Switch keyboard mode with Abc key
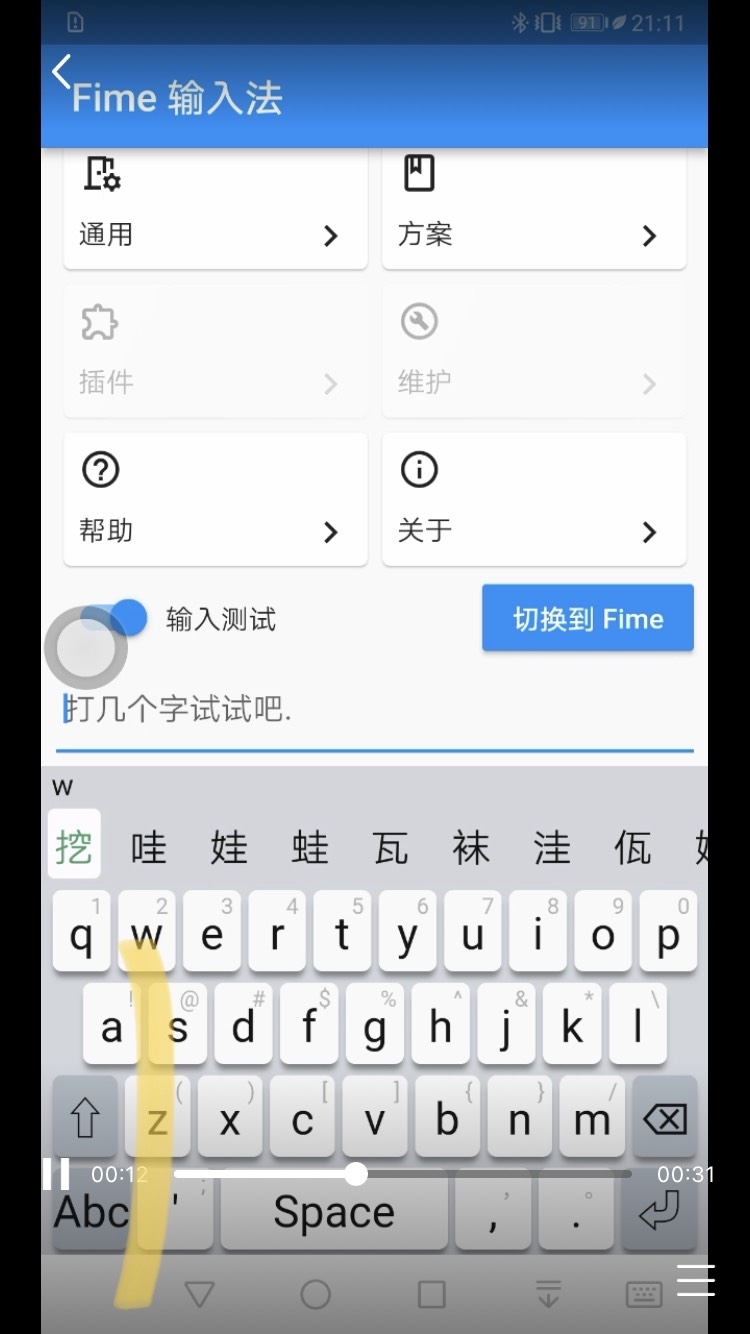 [92, 1211]
